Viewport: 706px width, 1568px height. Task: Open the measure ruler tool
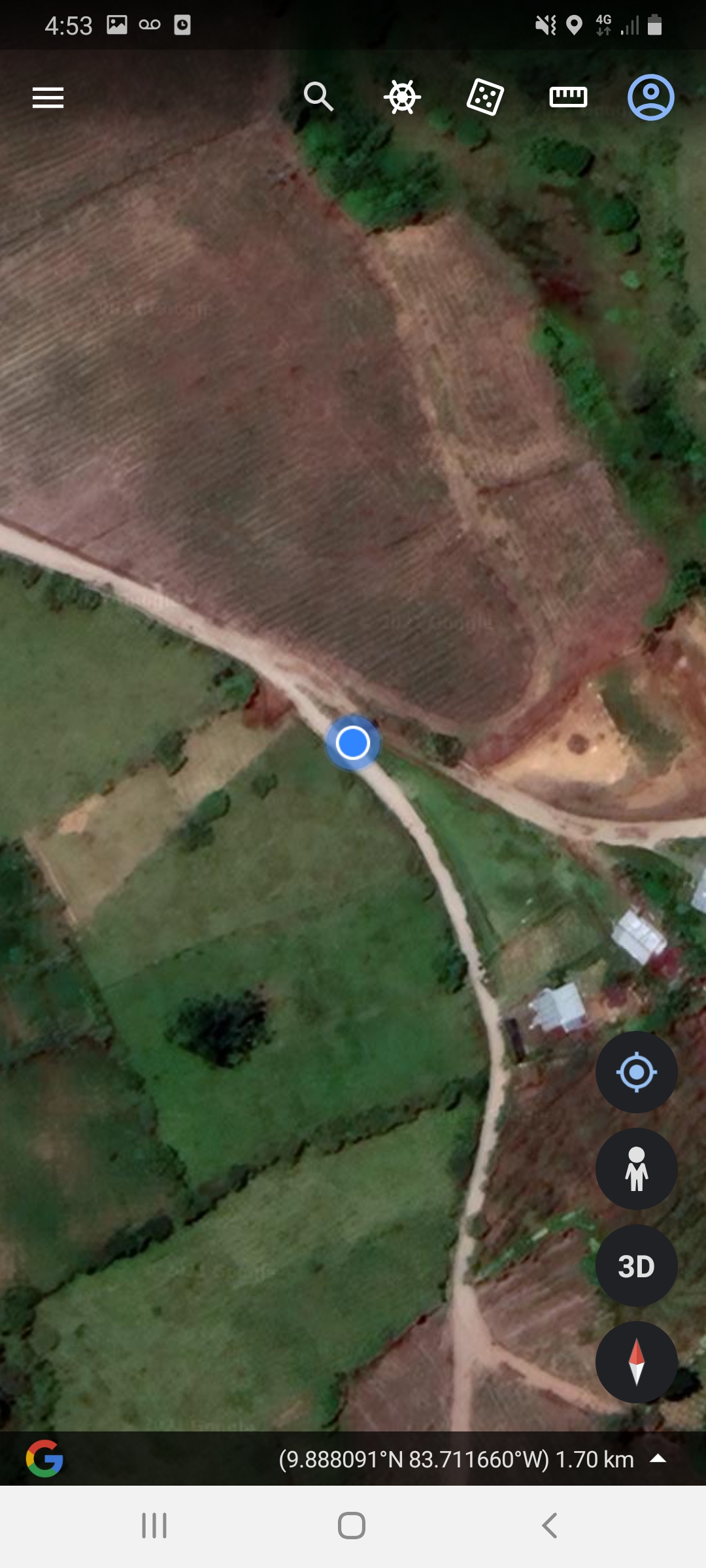tap(568, 97)
